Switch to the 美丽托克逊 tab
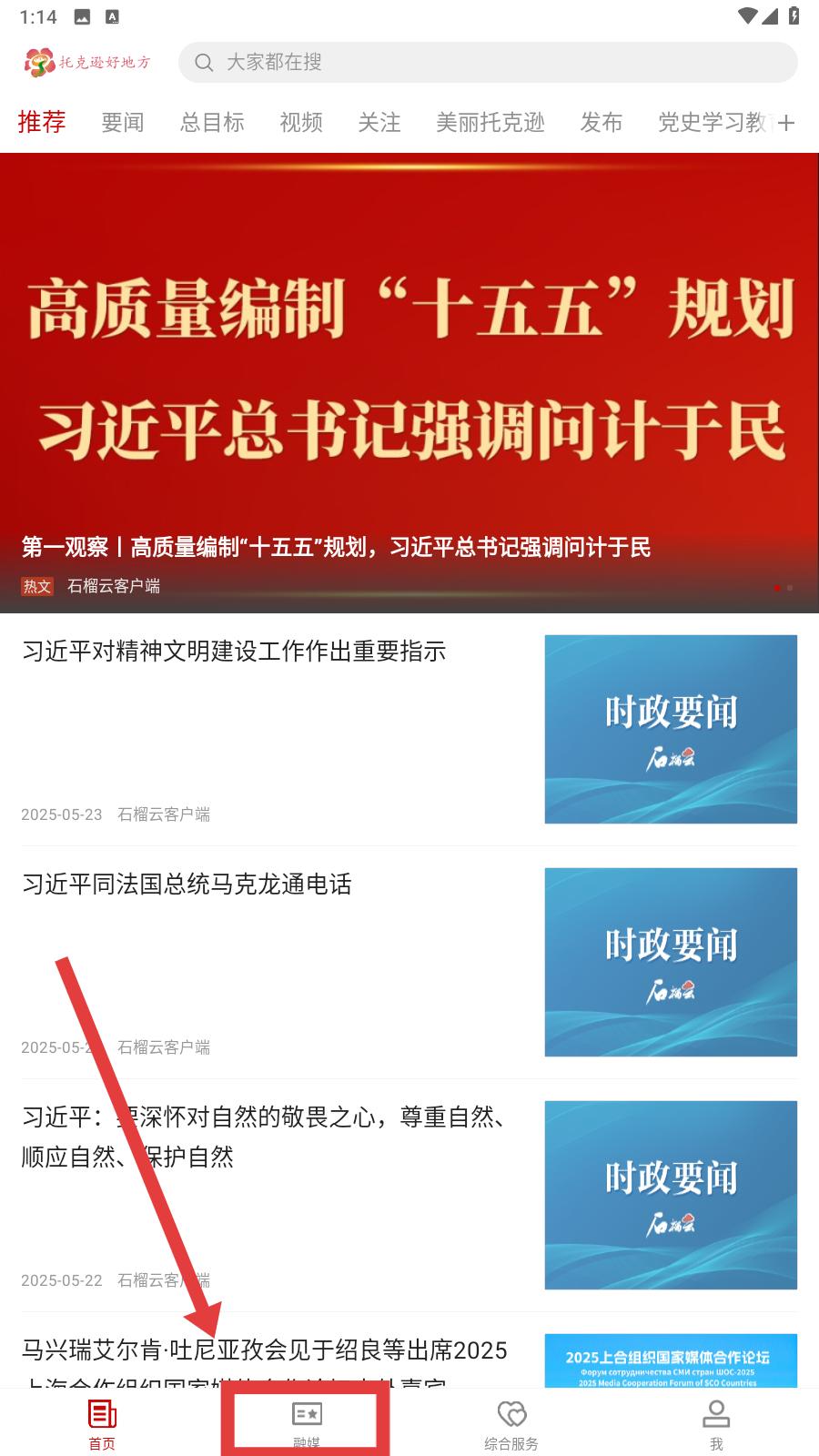 click(x=490, y=122)
